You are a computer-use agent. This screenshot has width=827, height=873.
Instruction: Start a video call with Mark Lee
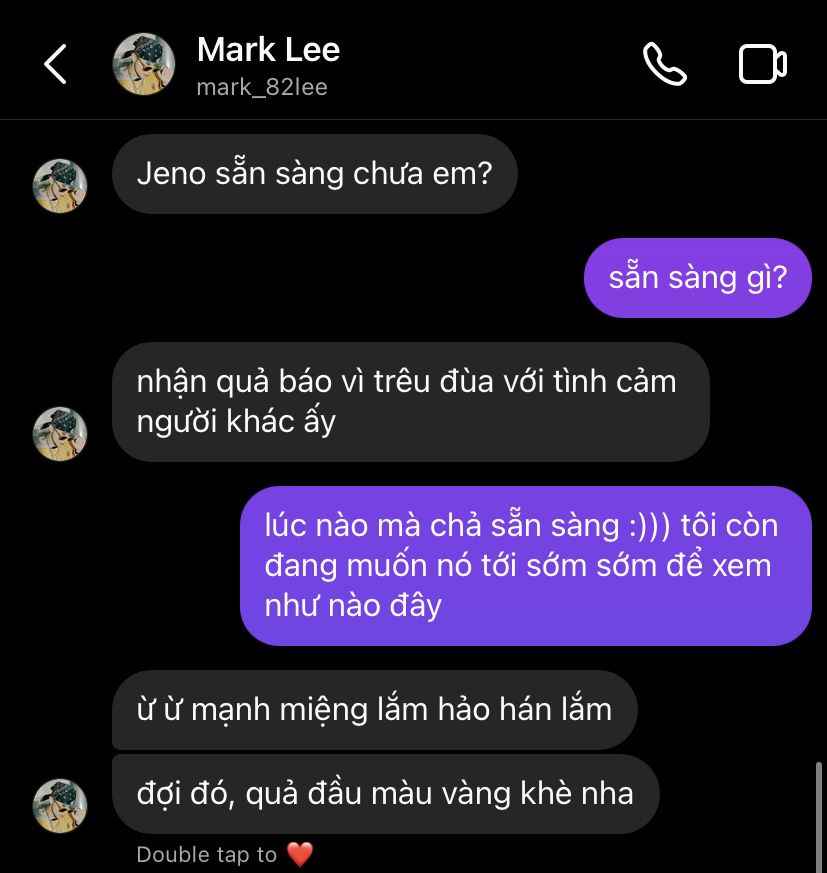762,65
